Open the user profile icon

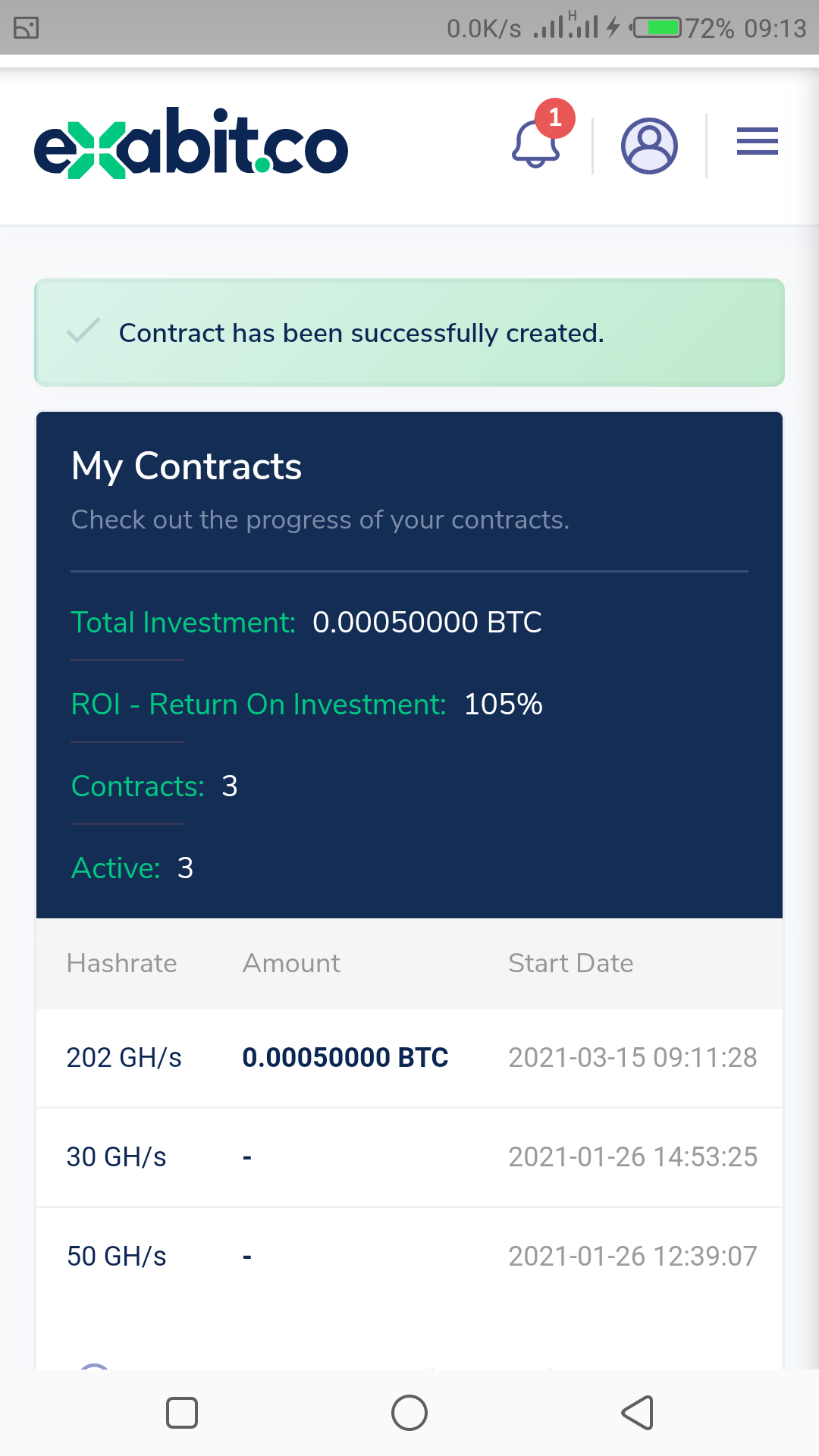pyautogui.click(x=649, y=146)
